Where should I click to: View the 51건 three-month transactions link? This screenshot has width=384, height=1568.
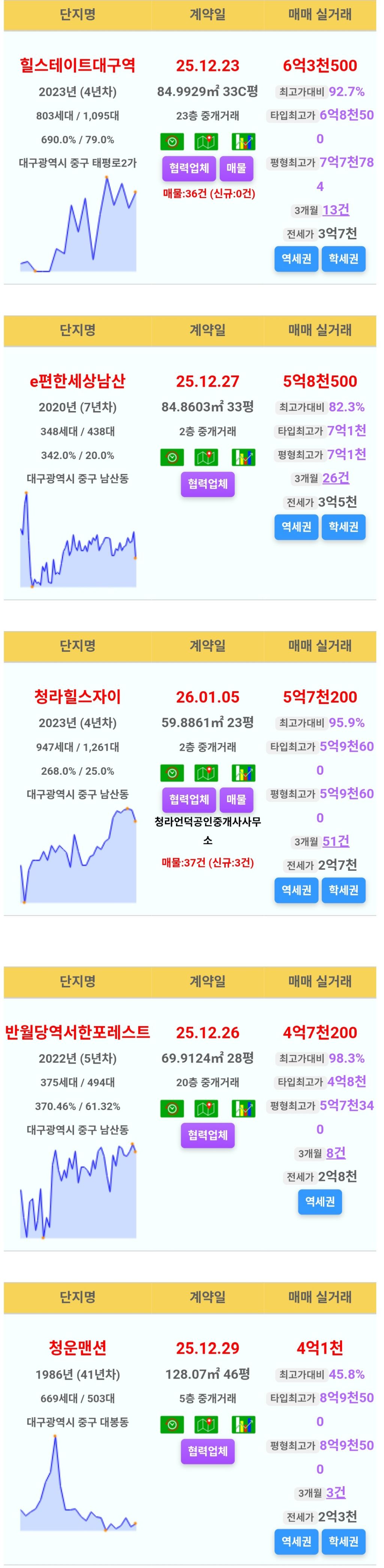click(x=336, y=841)
